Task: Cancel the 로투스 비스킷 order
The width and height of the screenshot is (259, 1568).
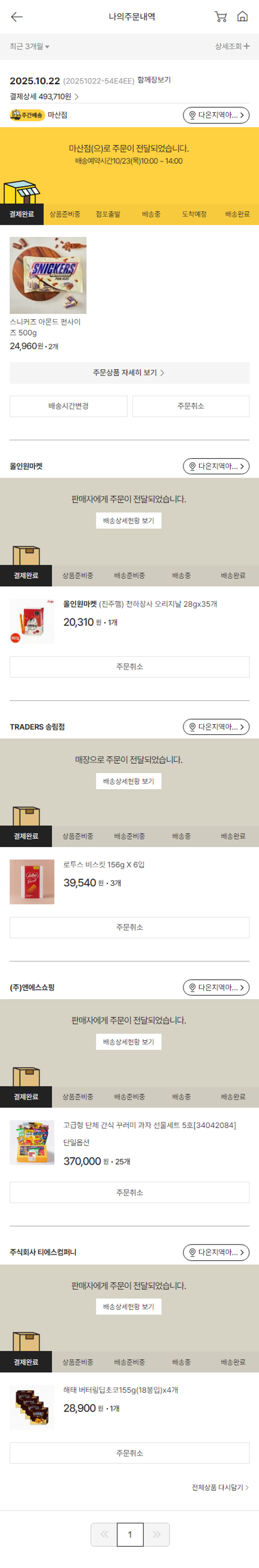Action: pyautogui.click(x=129, y=927)
